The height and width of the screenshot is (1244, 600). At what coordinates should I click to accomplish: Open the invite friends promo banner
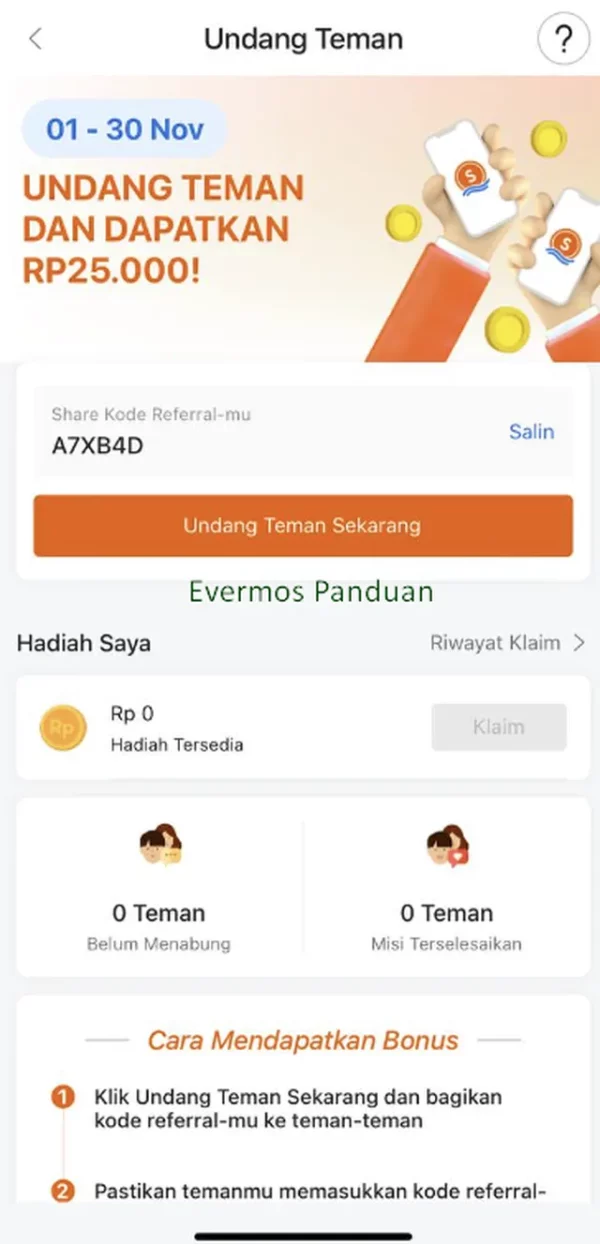click(x=300, y=218)
